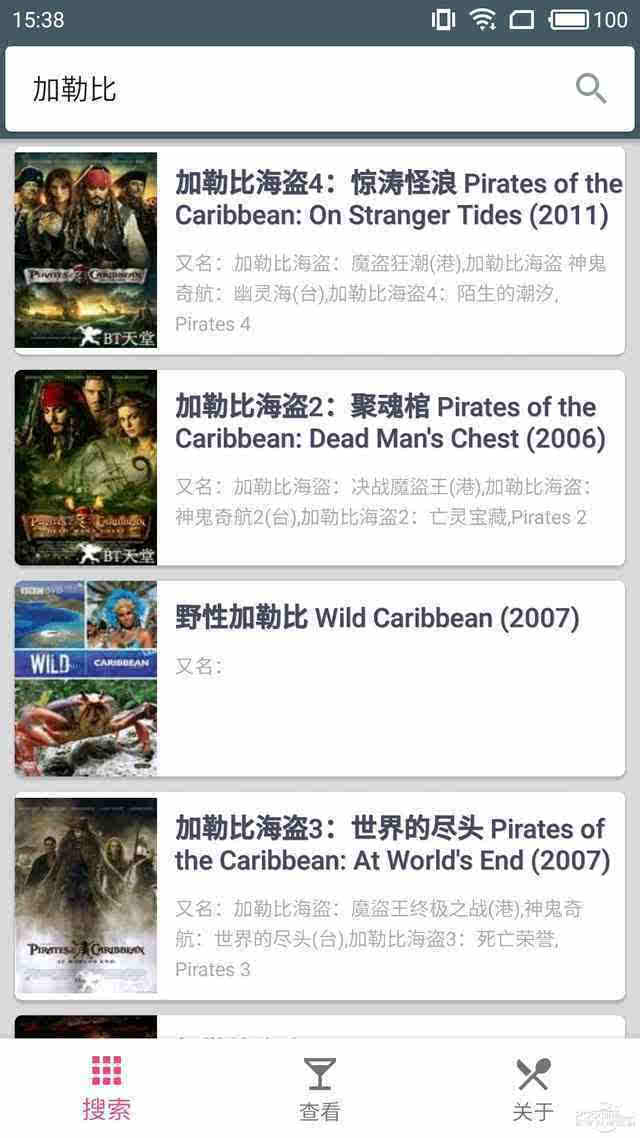Tap the magnifier search icon
This screenshot has width=640, height=1138.
(591, 89)
